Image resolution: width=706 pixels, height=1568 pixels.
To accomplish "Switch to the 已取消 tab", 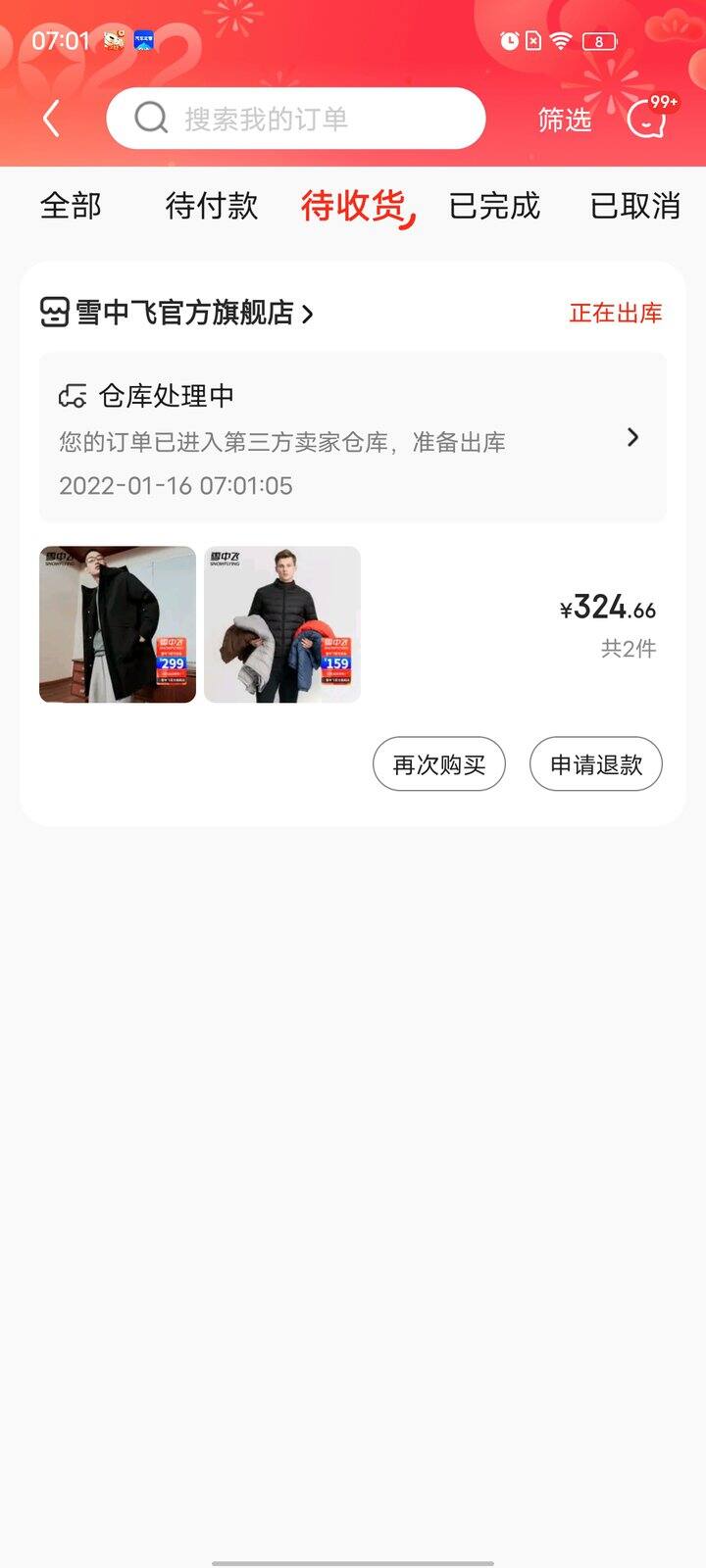I will 635,206.
